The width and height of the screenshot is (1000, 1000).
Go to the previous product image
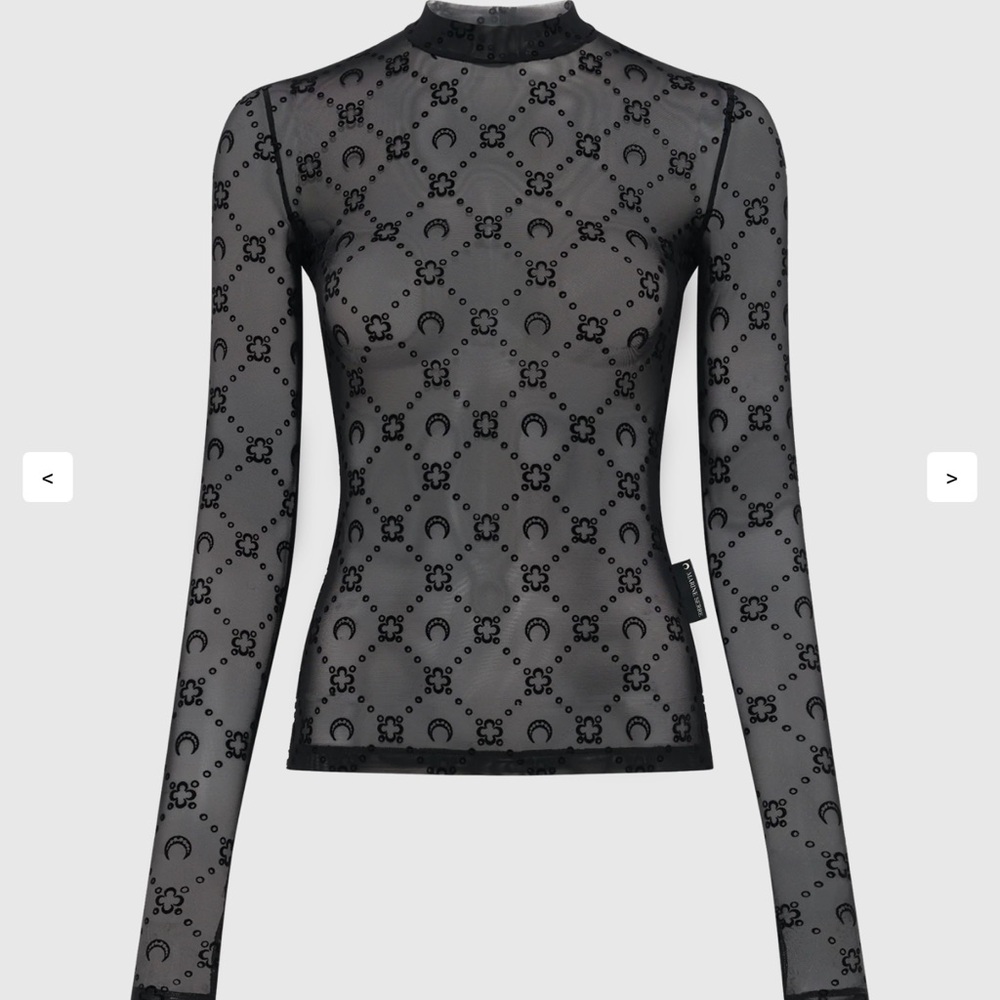[x=48, y=477]
